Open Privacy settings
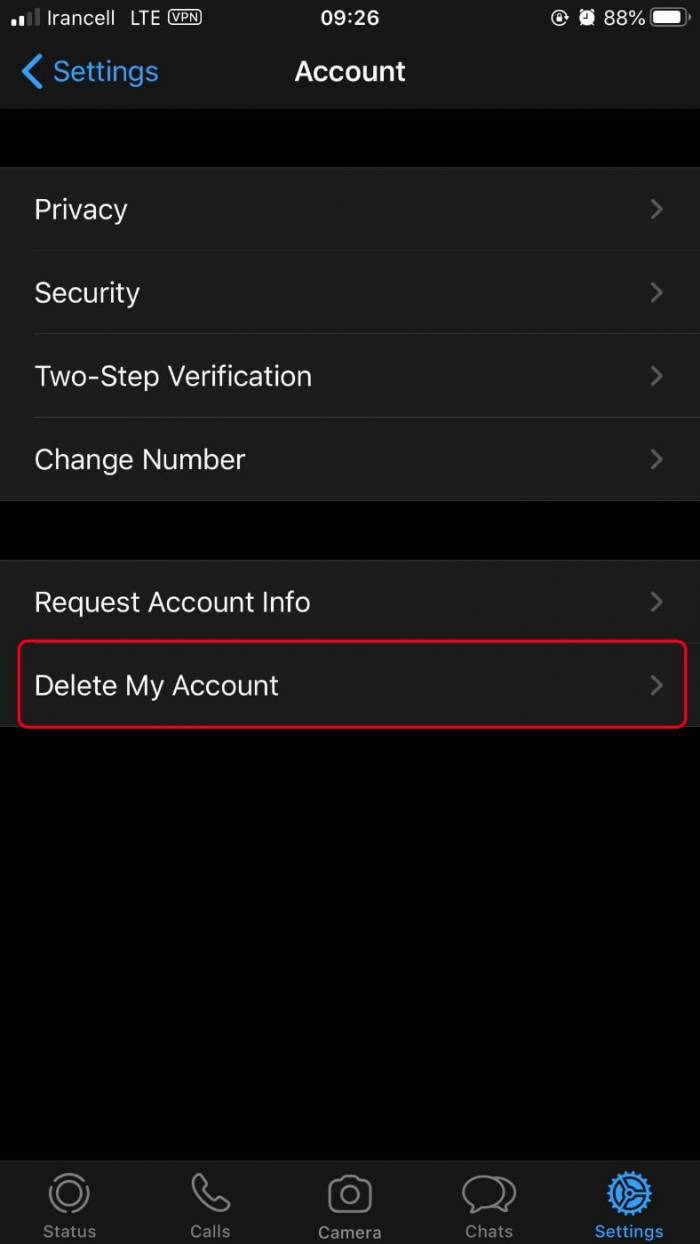Image resolution: width=700 pixels, height=1244 pixels. tap(350, 210)
